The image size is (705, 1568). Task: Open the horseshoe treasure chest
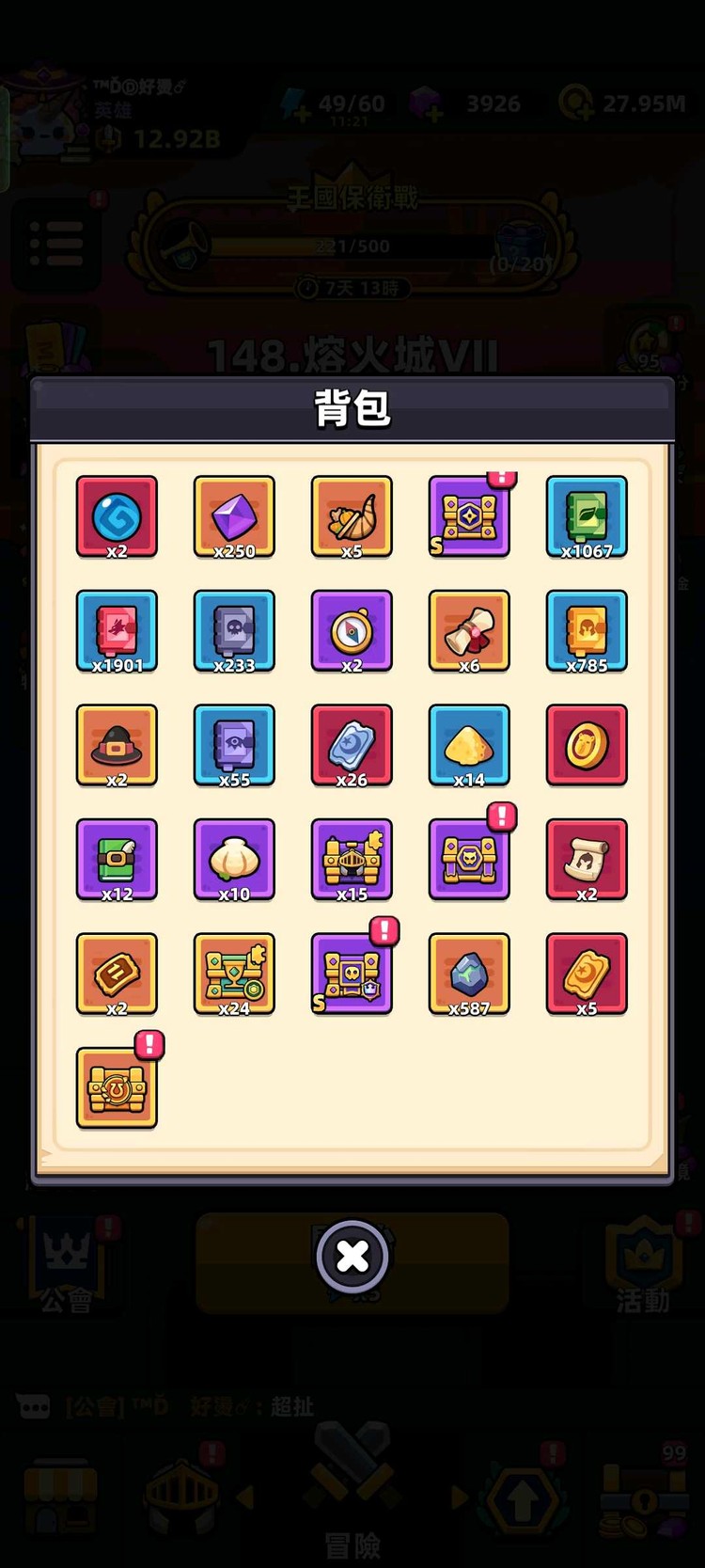pyautogui.click(x=117, y=1087)
